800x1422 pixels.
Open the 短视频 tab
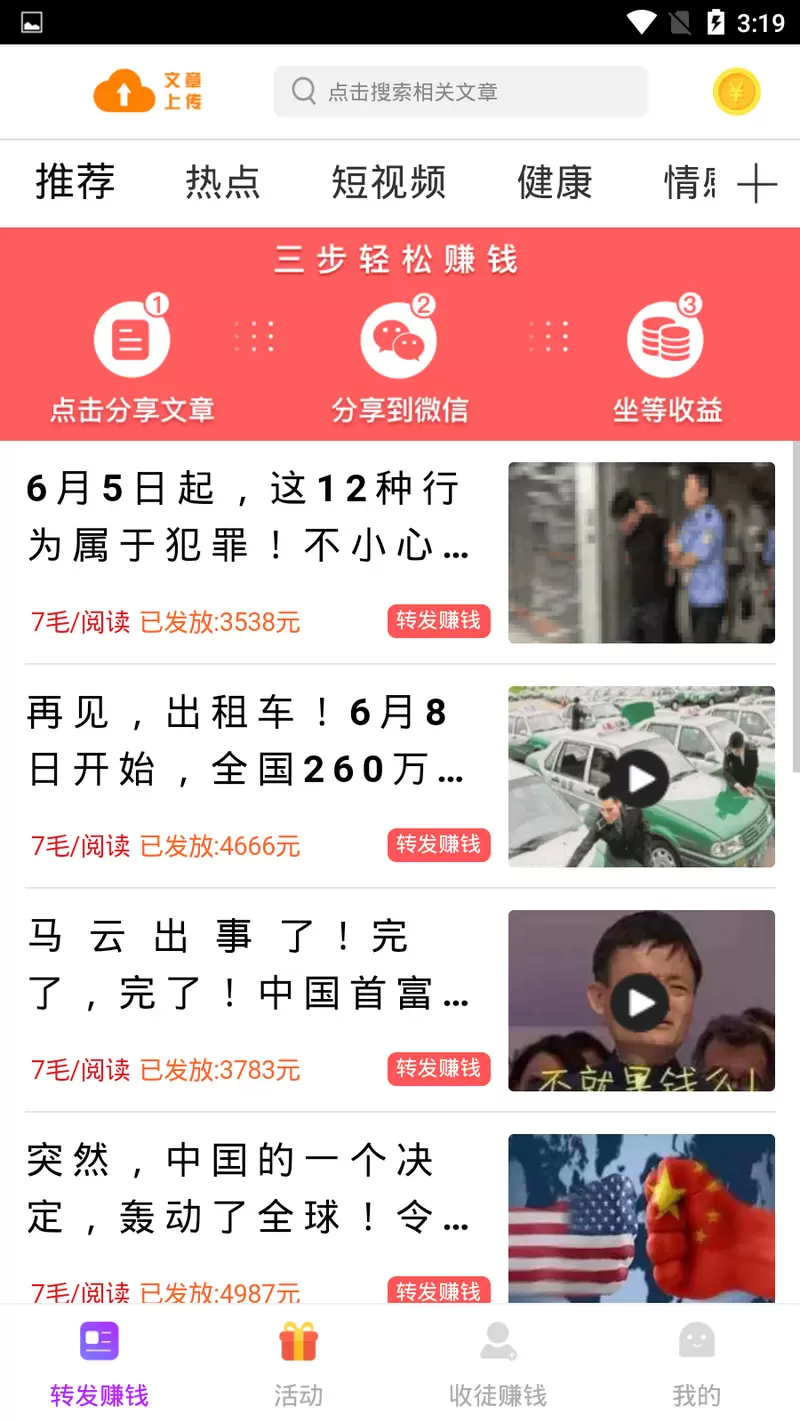(x=388, y=183)
